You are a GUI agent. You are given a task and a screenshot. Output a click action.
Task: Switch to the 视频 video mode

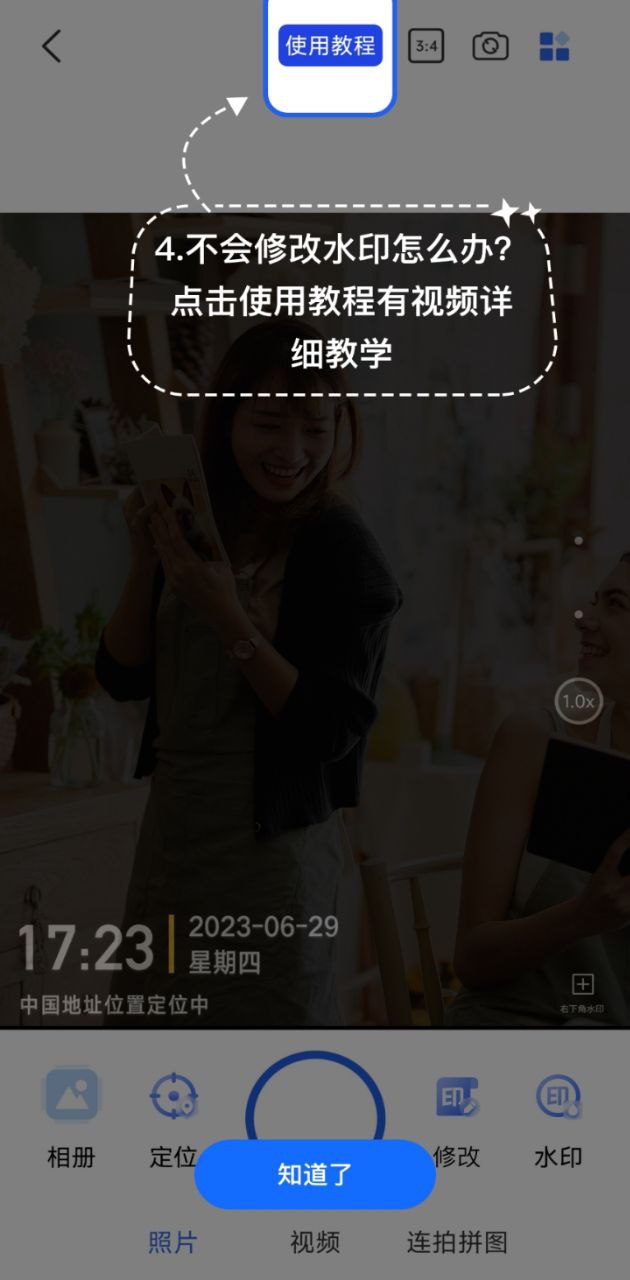tap(315, 1242)
